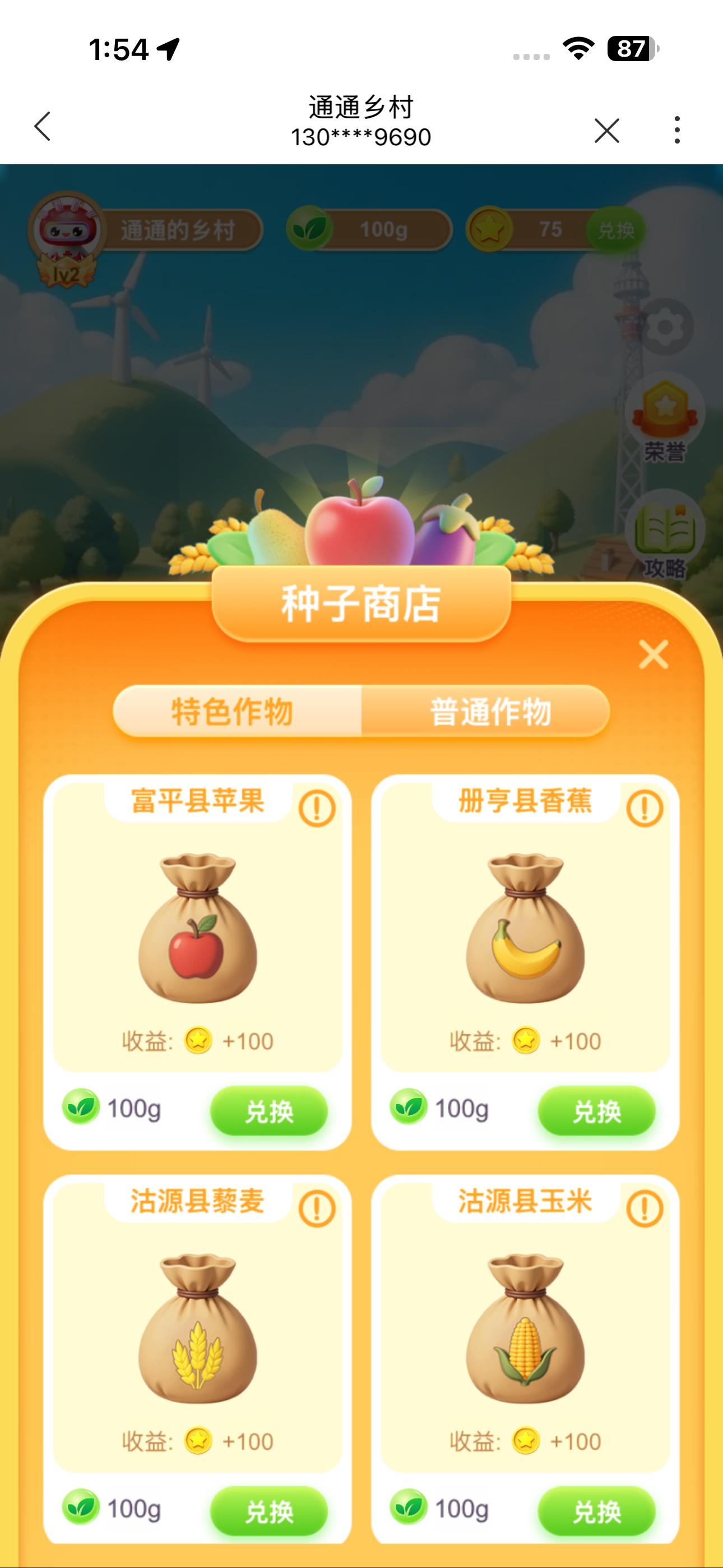Go back using the header arrow
This screenshot has height=1568, width=723.
tap(43, 127)
